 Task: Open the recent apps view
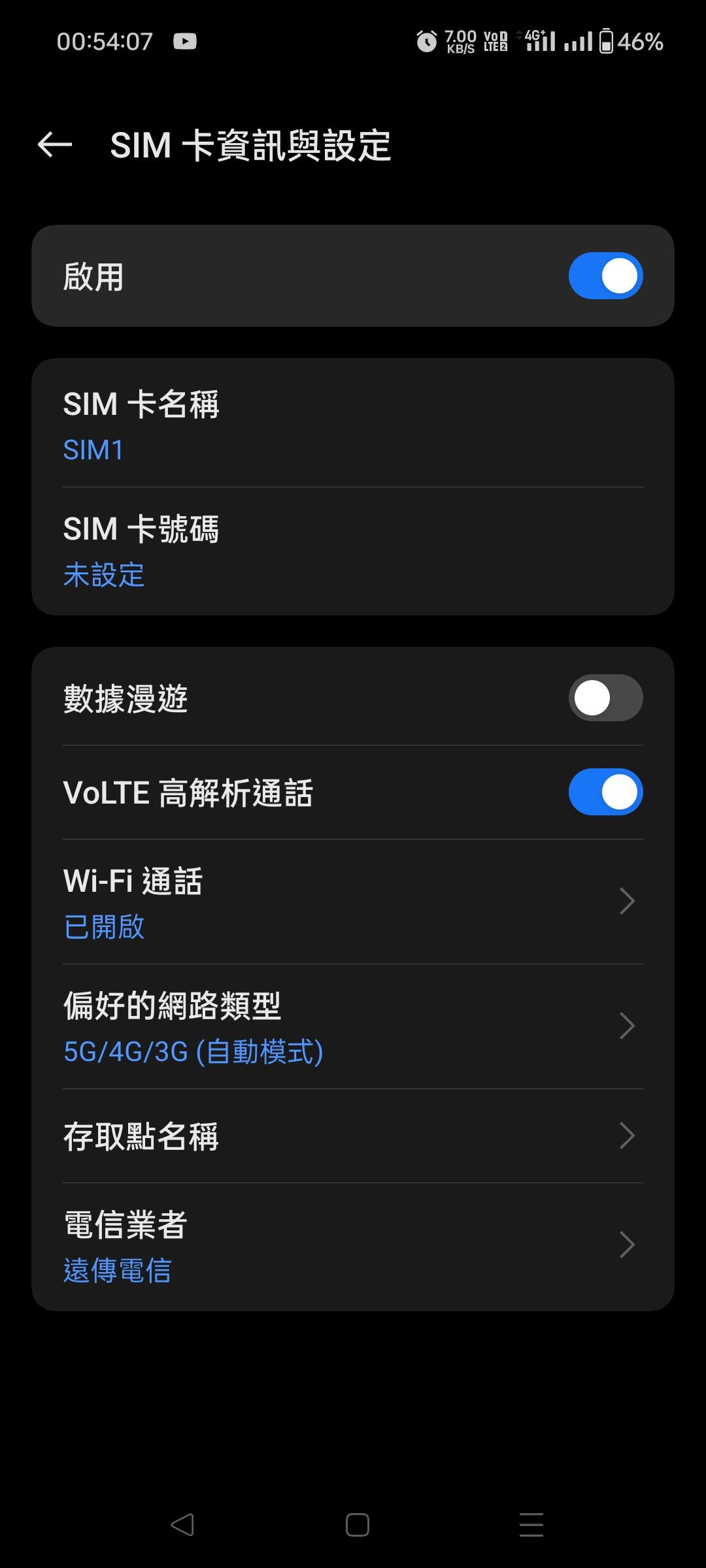coord(531,1525)
